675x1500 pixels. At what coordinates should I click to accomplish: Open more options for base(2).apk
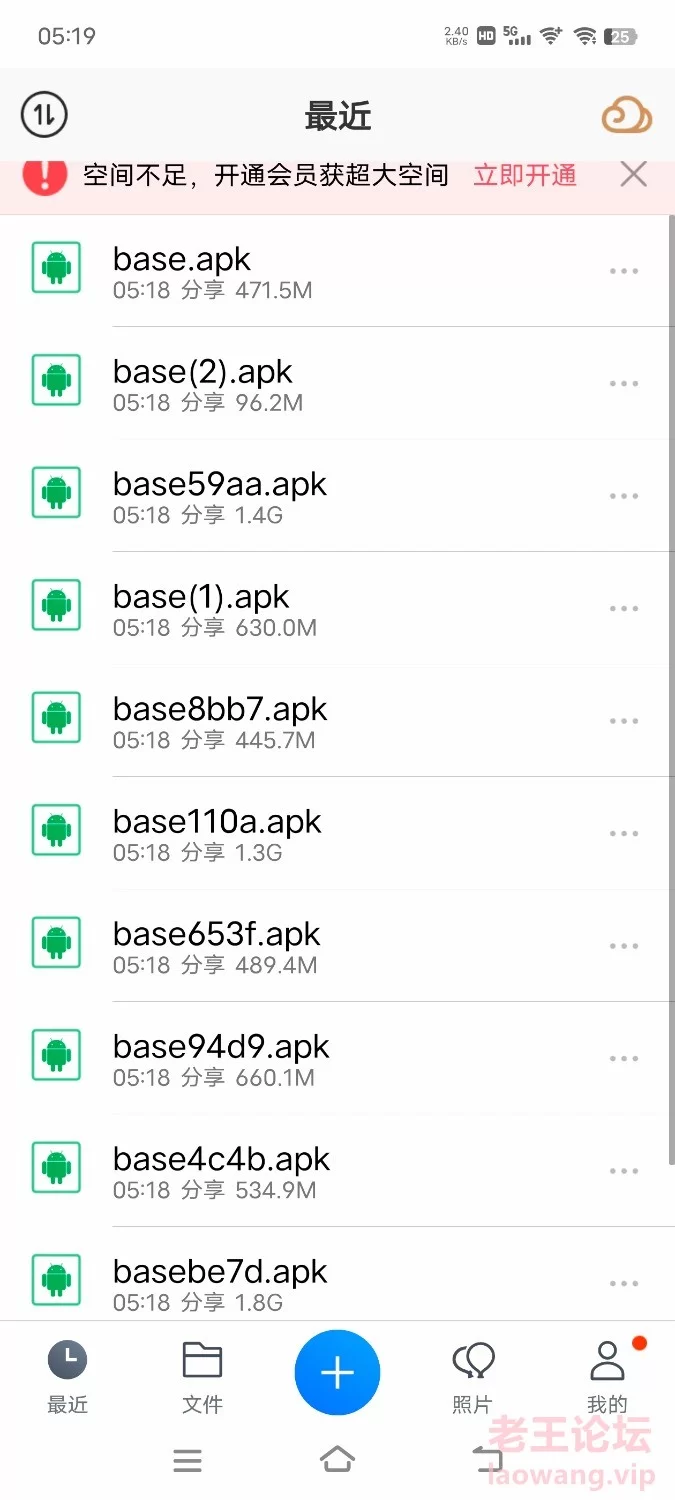coord(624,384)
